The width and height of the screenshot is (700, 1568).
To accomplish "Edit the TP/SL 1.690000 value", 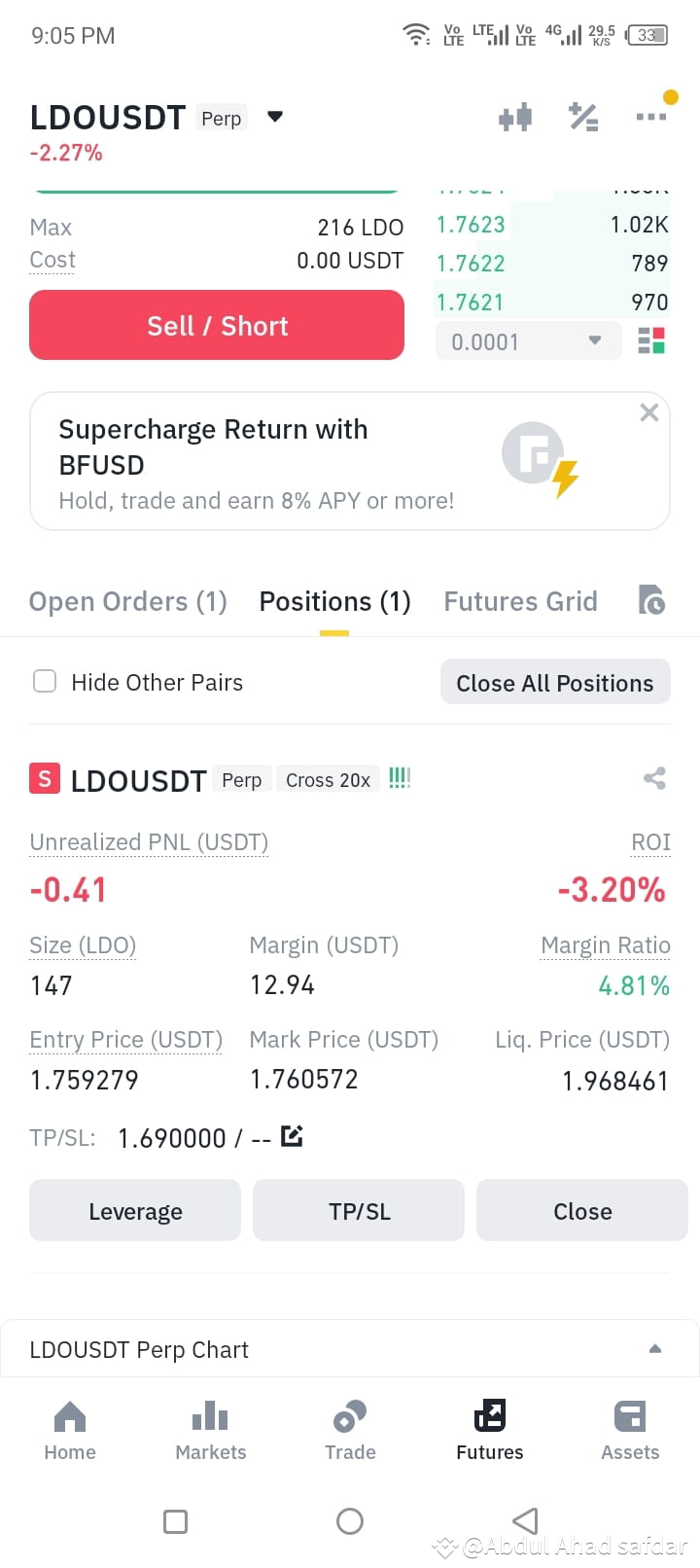I will point(292,1135).
